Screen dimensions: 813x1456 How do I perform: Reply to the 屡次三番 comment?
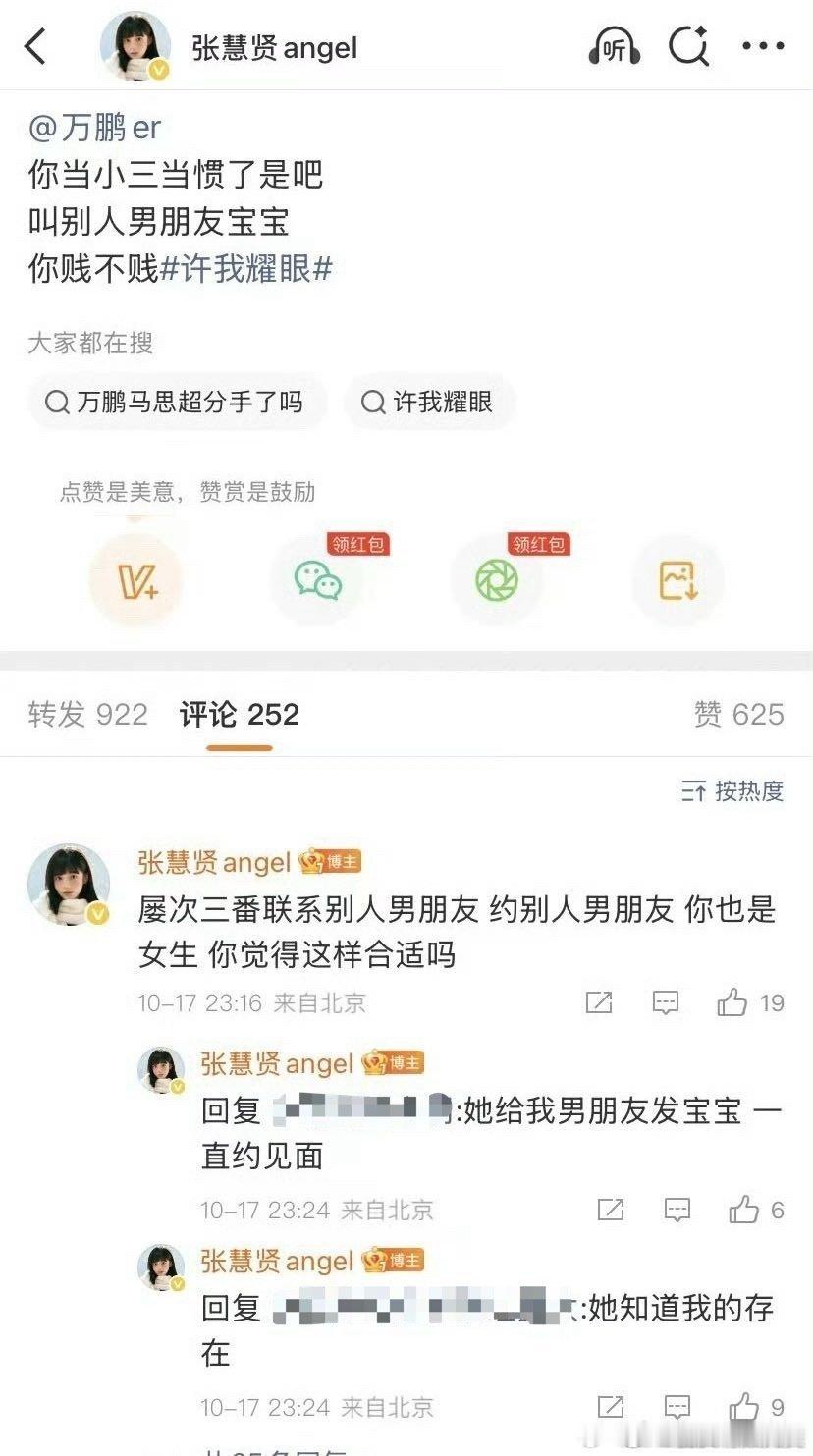click(x=666, y=1002)
